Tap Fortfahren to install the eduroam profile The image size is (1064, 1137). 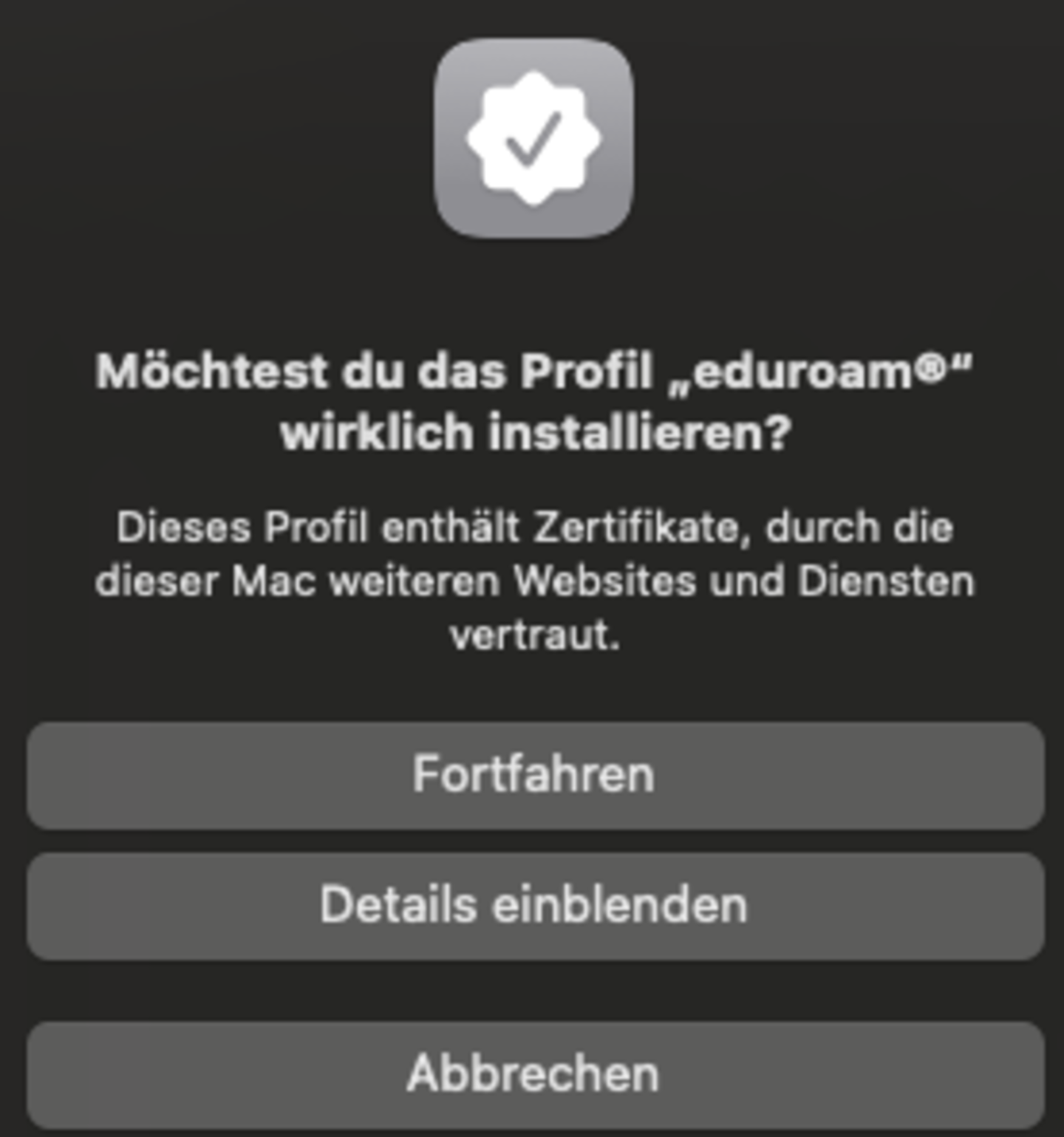(x=533, y=775)
